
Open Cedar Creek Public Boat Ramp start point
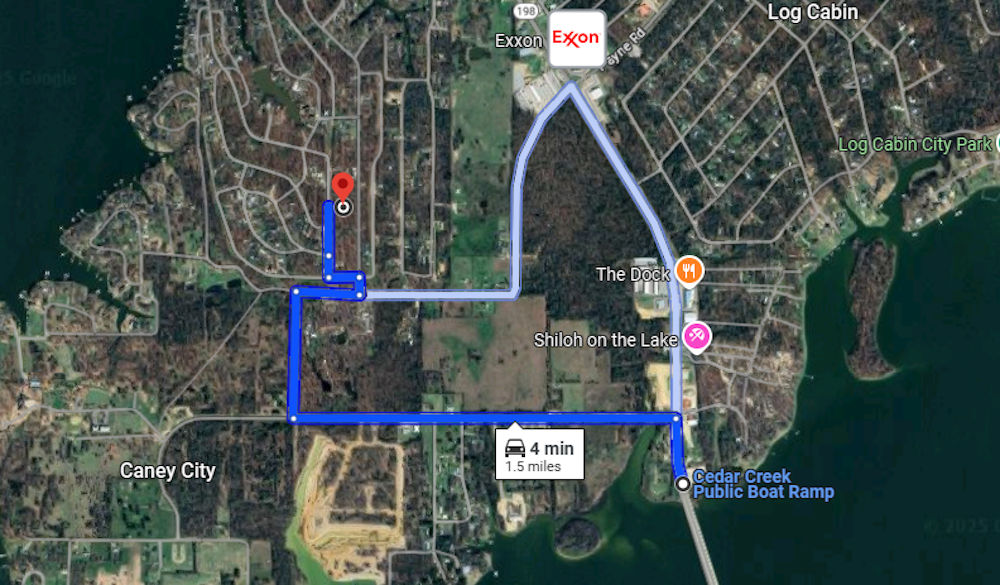click(x=683, y=484)
